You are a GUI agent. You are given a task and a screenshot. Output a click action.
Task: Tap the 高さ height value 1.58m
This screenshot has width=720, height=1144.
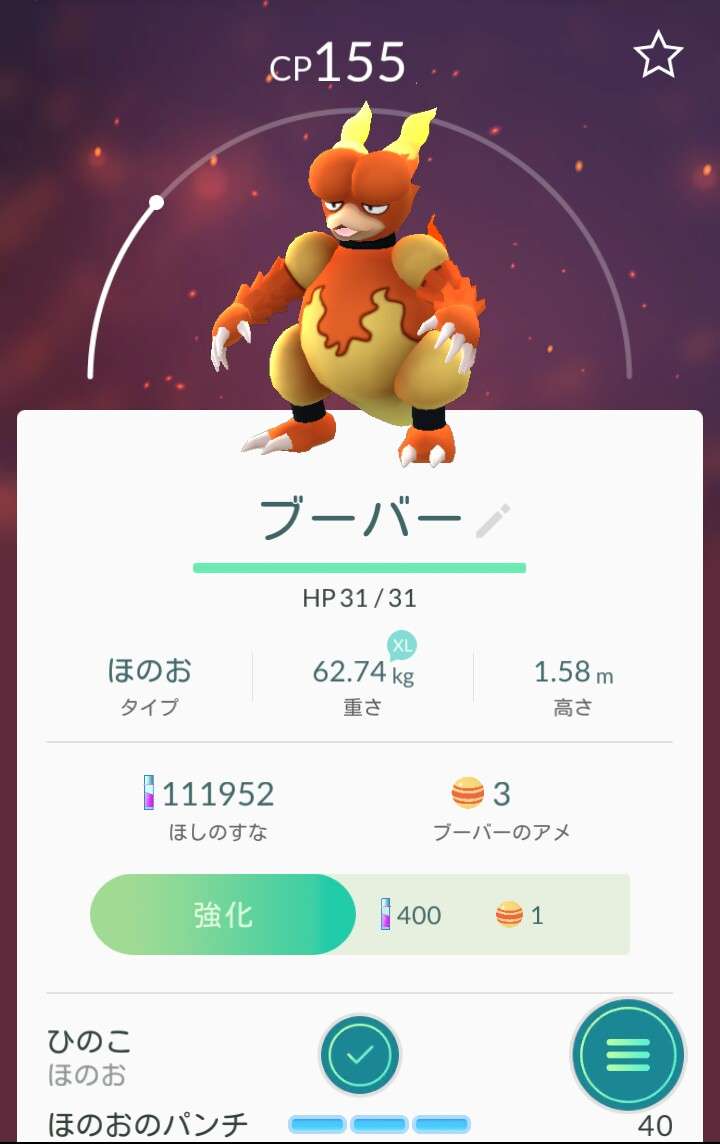point(573,674)
